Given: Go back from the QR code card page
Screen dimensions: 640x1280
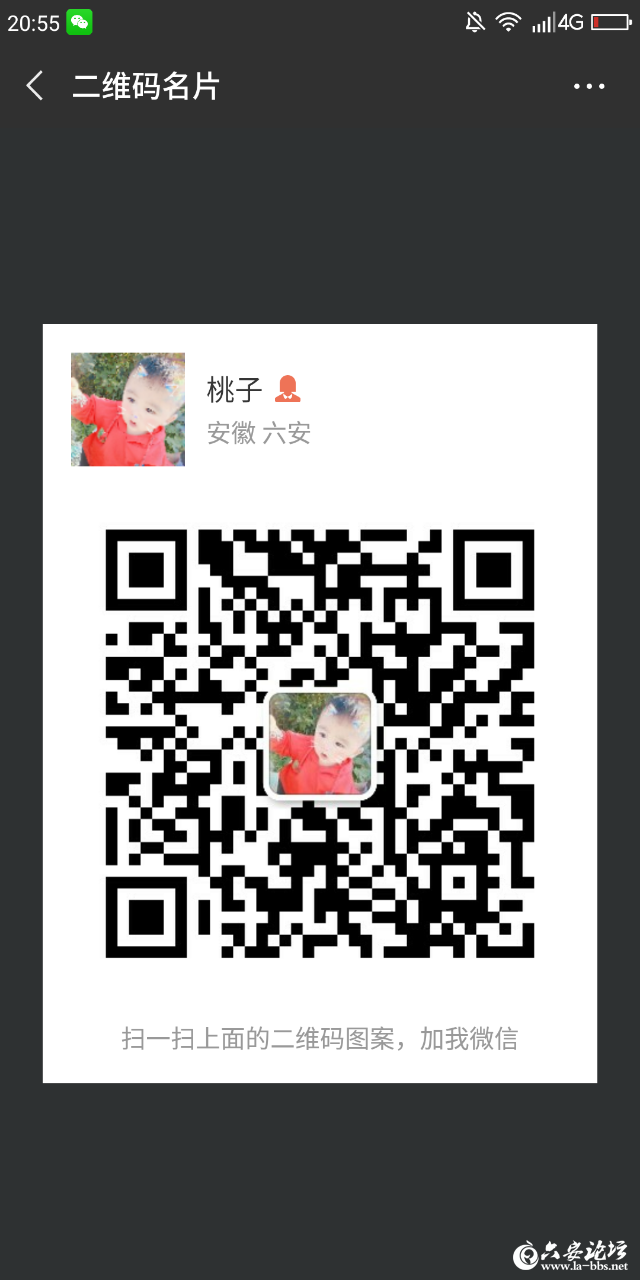Looking at the screenshot, I should 35,86.
